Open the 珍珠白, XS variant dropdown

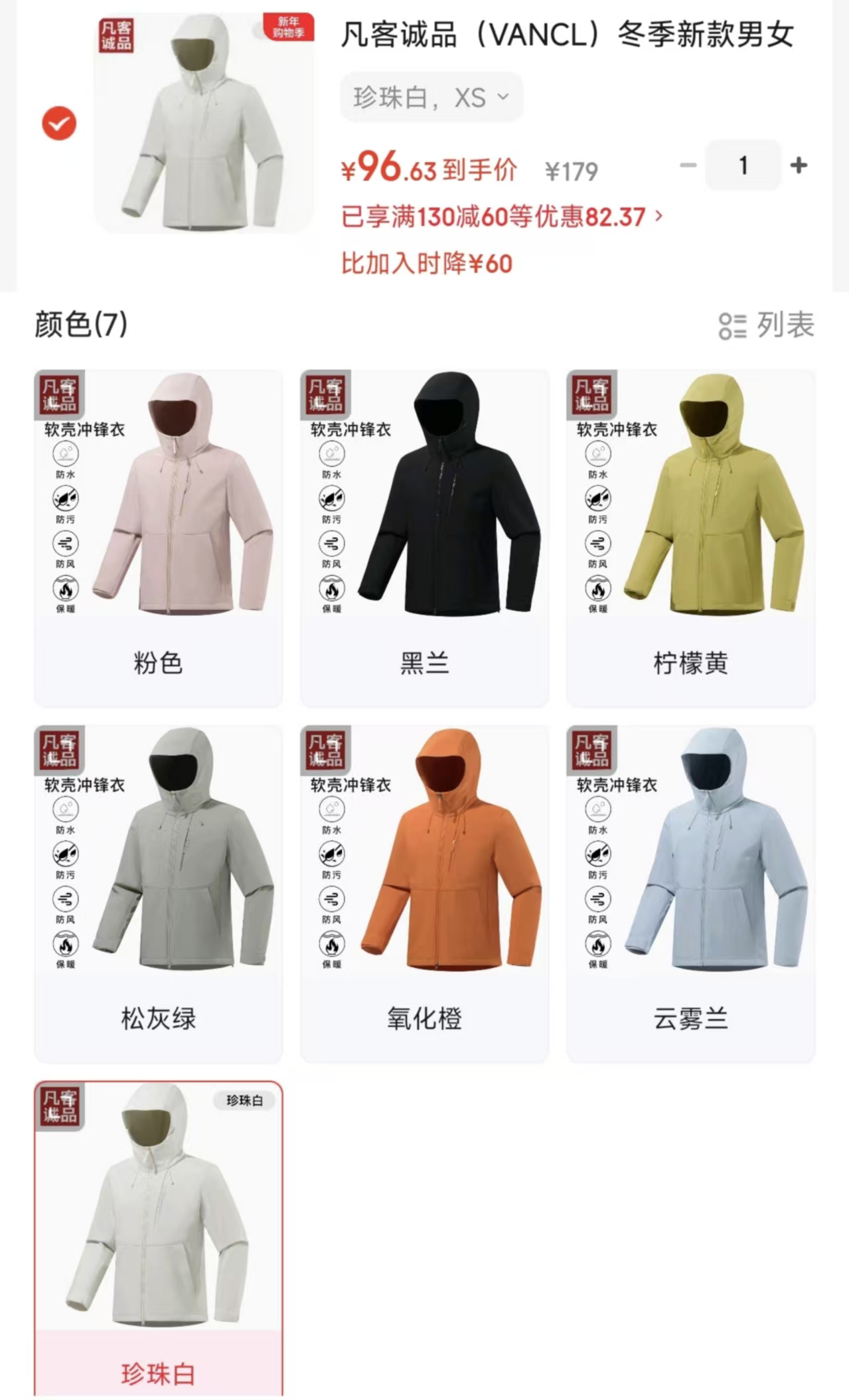pyautogui.click(x=431, y=98)
